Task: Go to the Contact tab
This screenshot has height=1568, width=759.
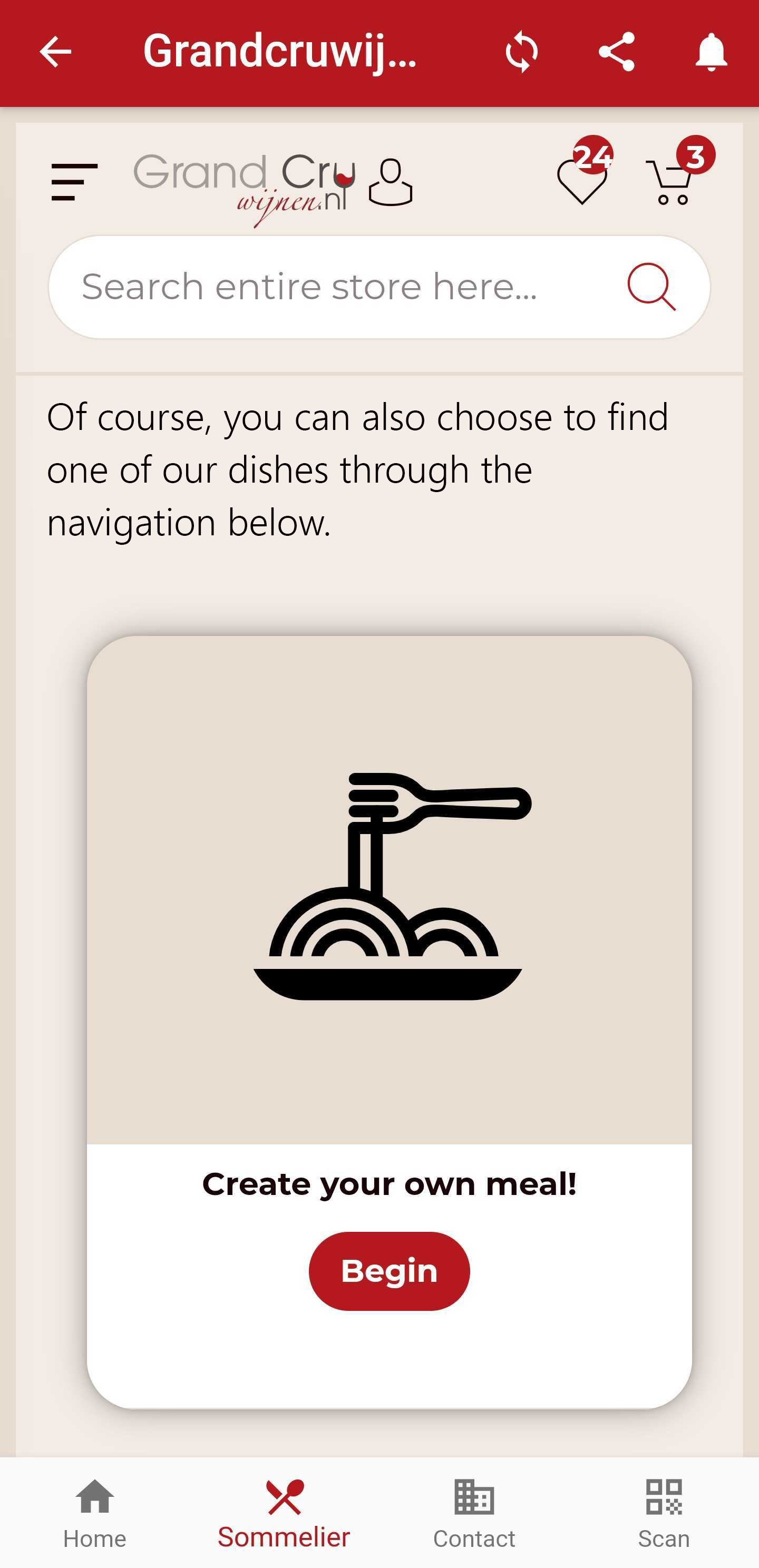Action: pyautogui.click(x=474, y=1513)
